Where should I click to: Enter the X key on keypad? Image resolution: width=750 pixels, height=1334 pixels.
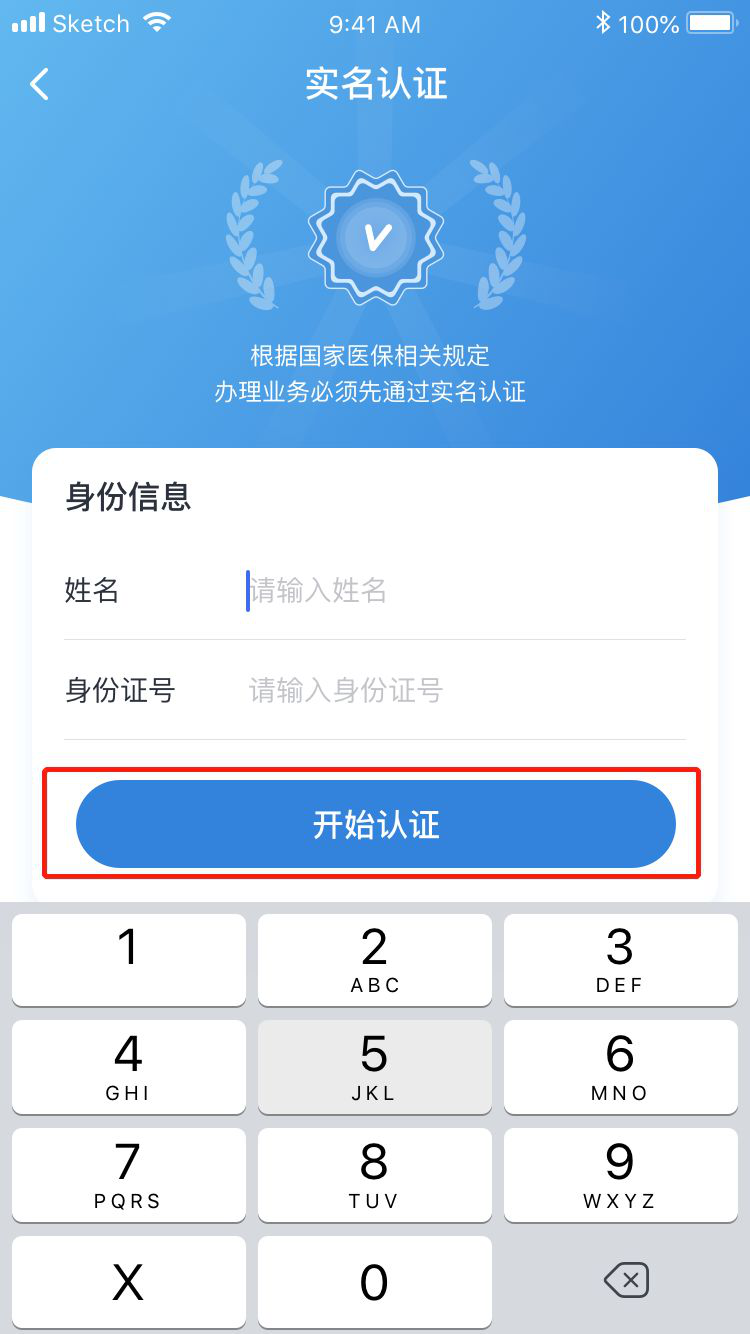(x=128, y=1281)
